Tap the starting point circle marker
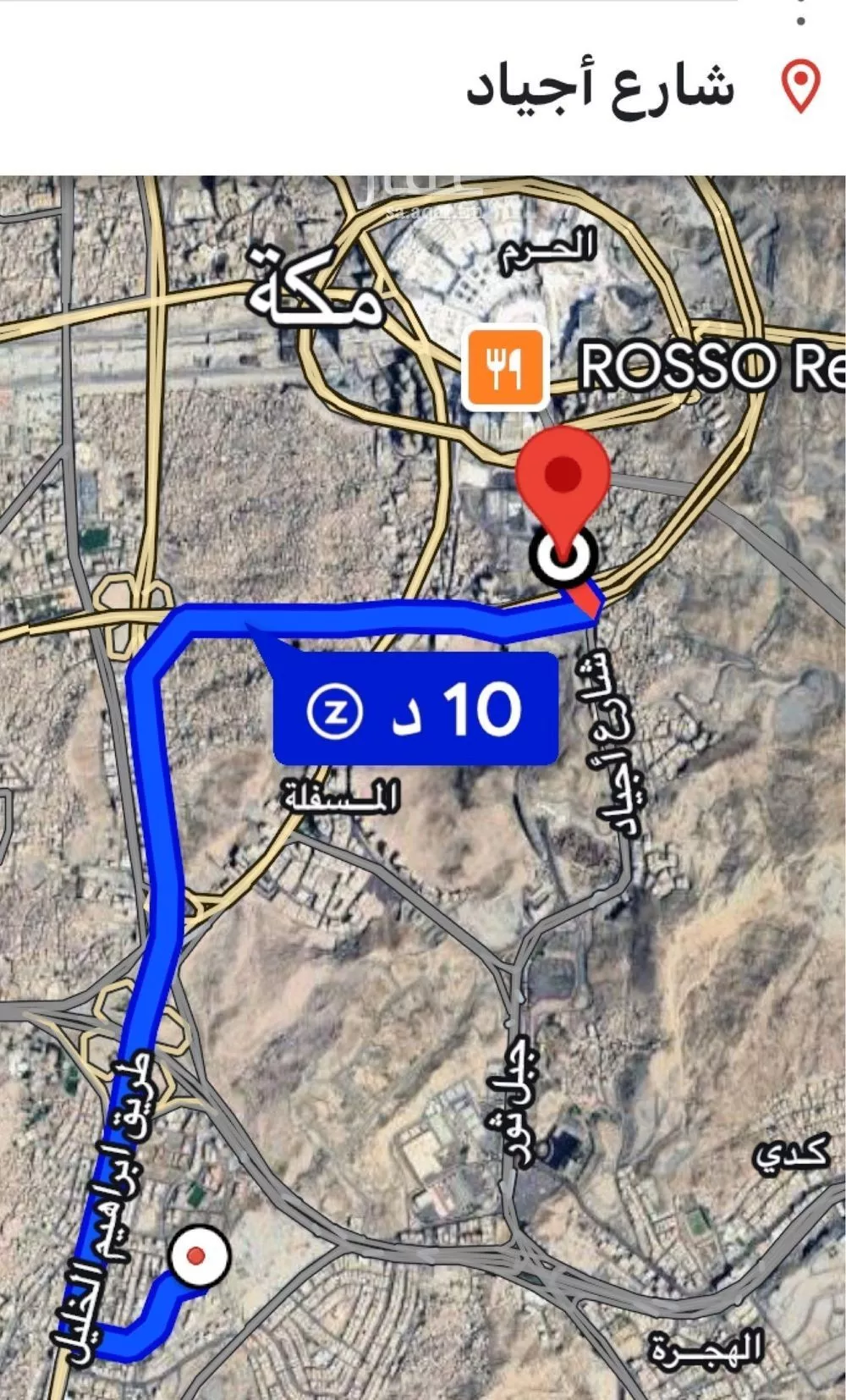This screenshot has width=846, height=1400. pyautogui.click(x=198, y=1256)
